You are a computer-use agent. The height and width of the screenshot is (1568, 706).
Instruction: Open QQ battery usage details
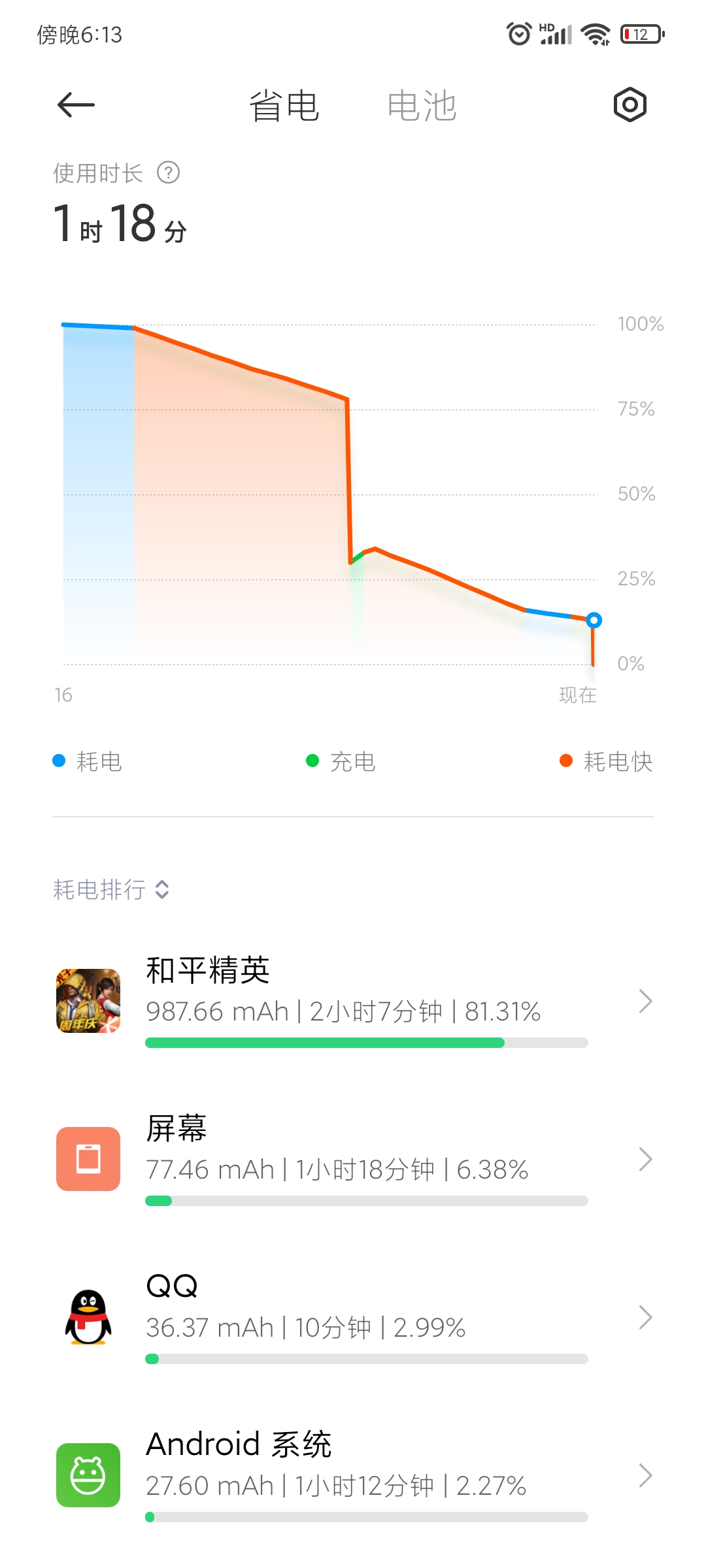[x=353, y=1317]
